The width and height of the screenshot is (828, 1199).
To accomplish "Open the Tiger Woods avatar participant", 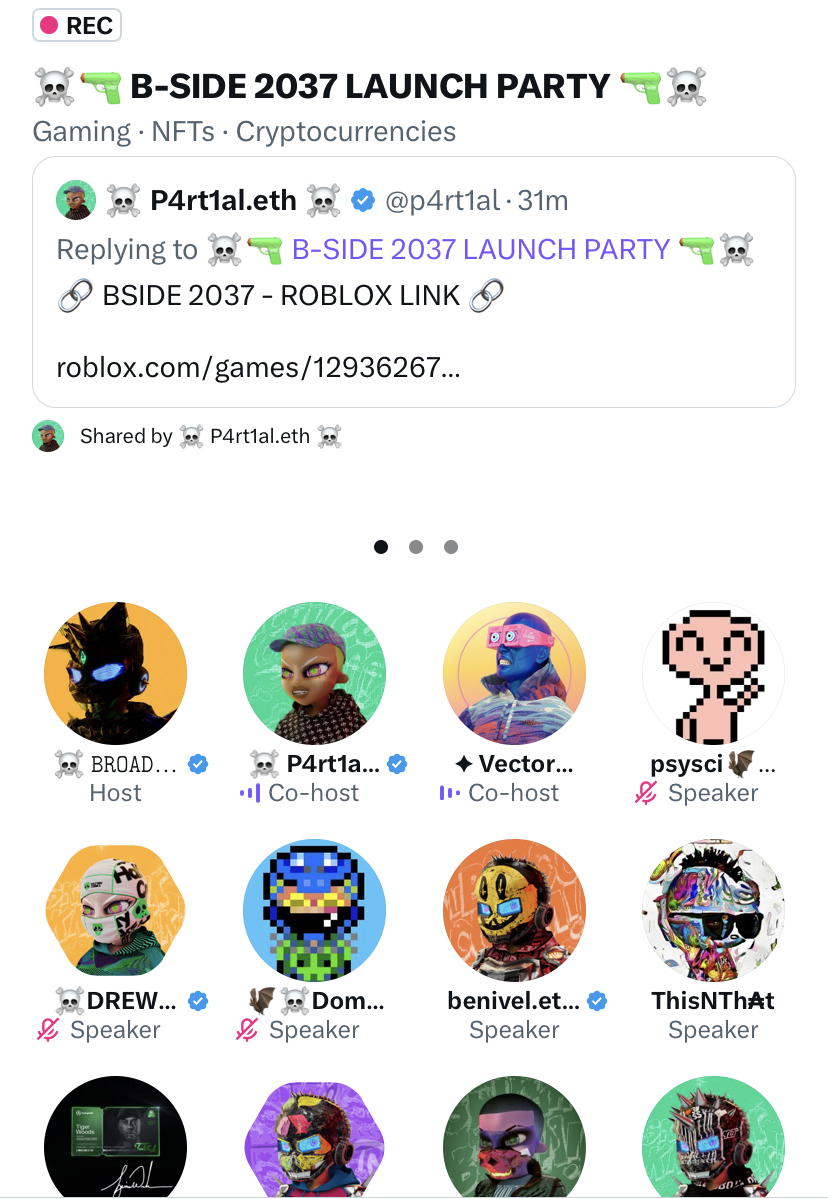I will [115, 1140].
